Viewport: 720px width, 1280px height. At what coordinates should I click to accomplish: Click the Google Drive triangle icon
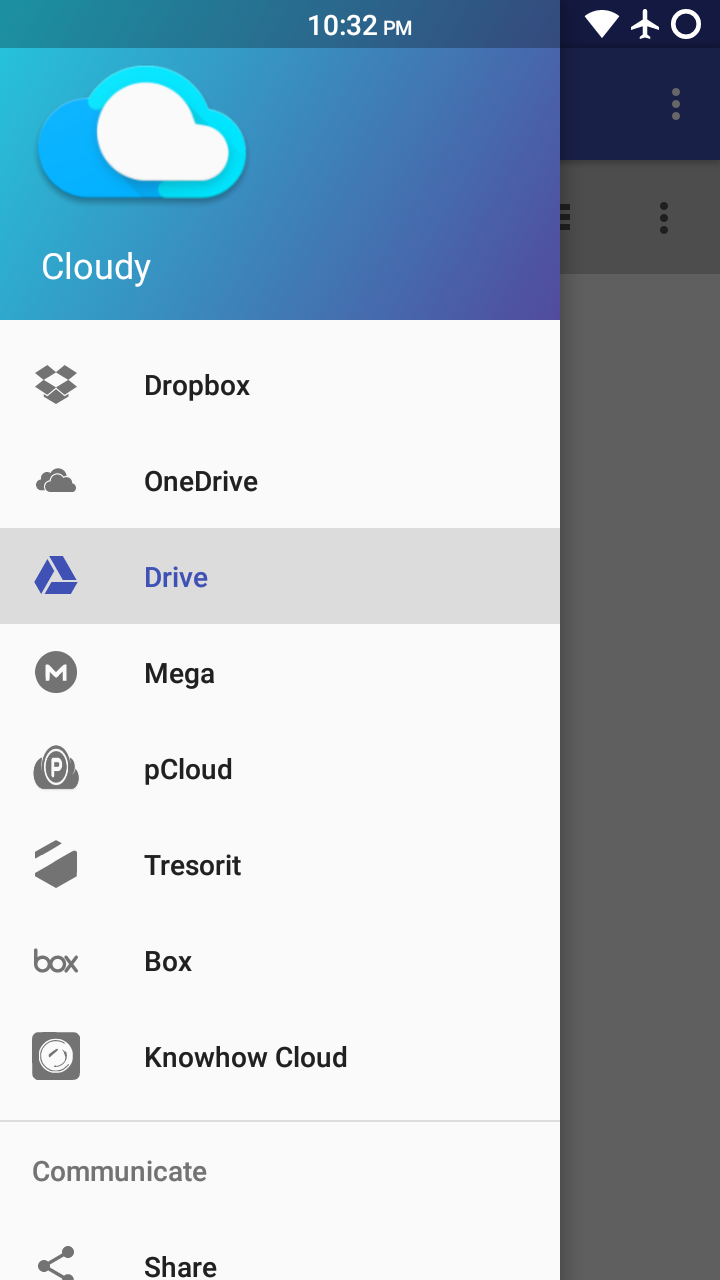56,576
